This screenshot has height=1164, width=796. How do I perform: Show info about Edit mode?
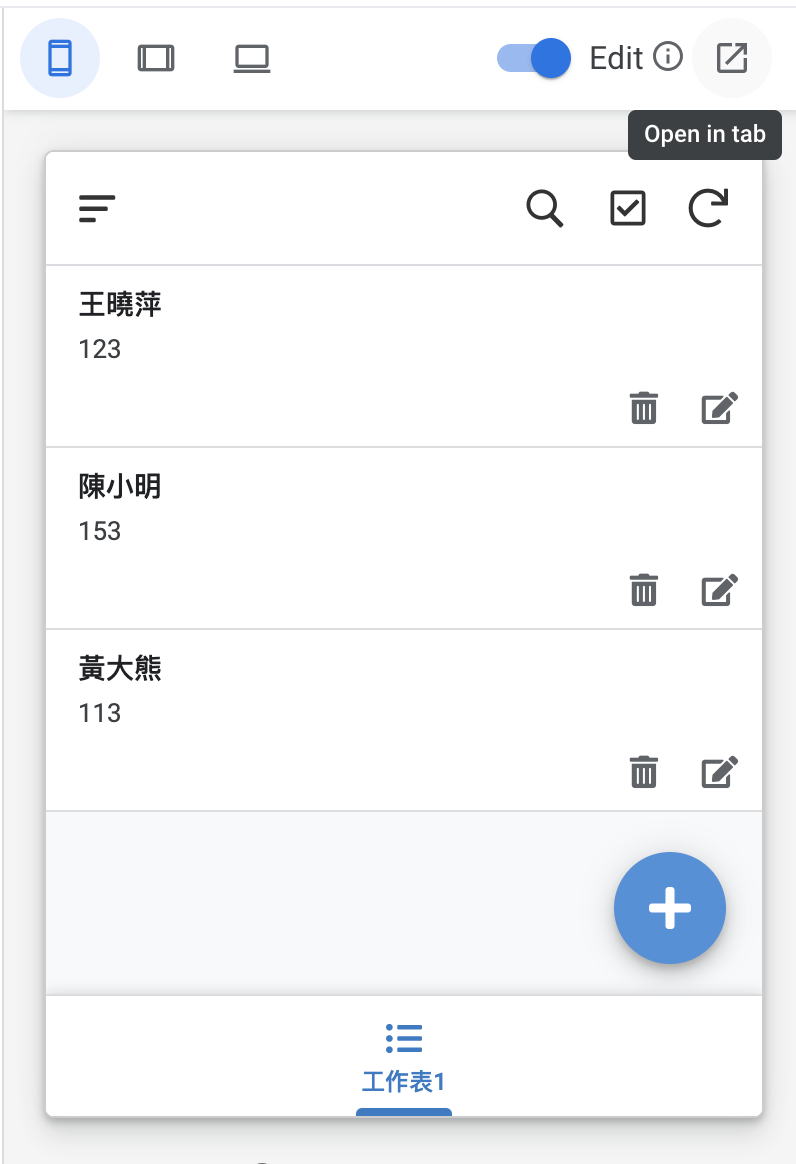click(667, 57)
